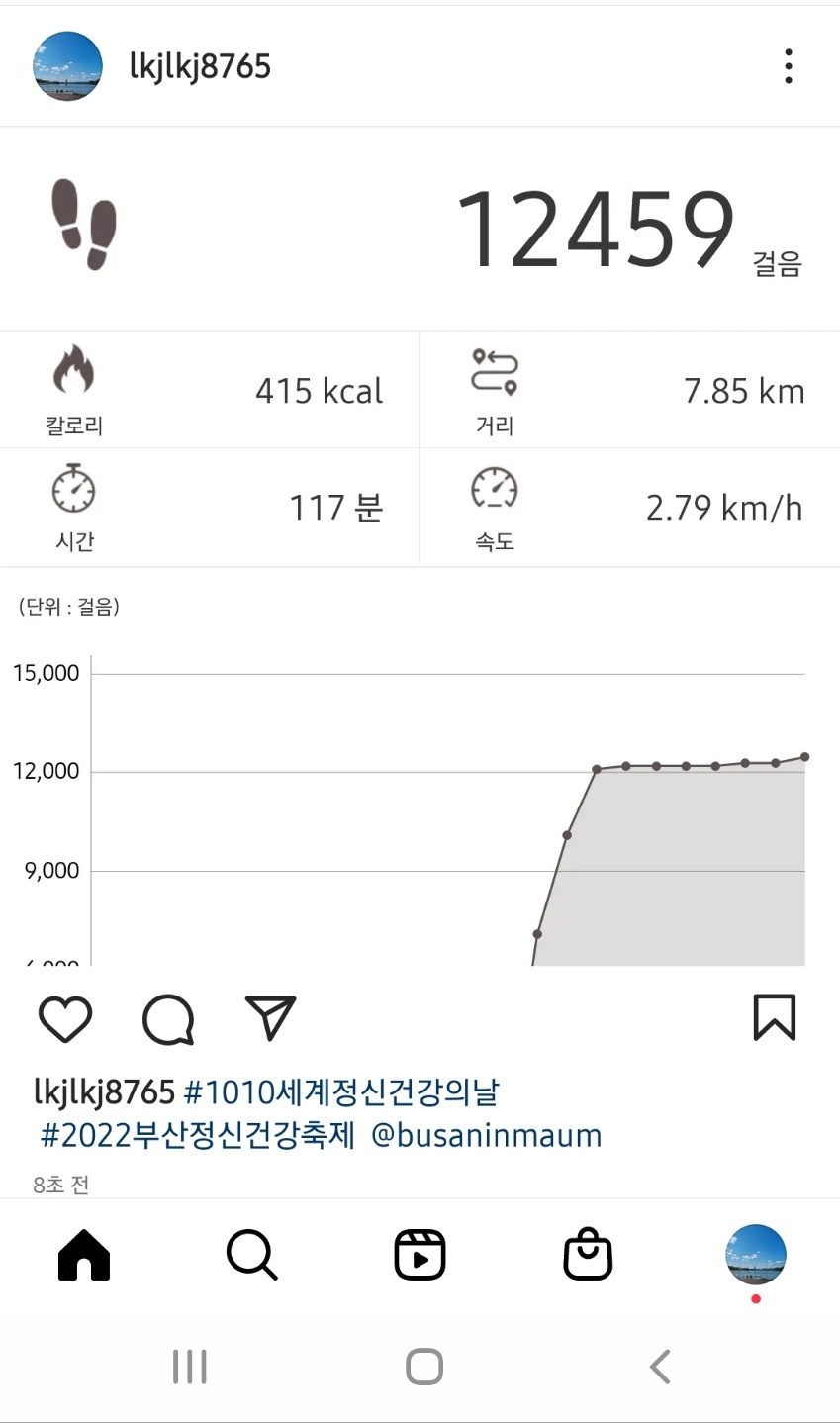Screen dimensions: 840x1423
Task: Open hashtag #2022부산정신건강축제
Action: tap(197, 1134)
